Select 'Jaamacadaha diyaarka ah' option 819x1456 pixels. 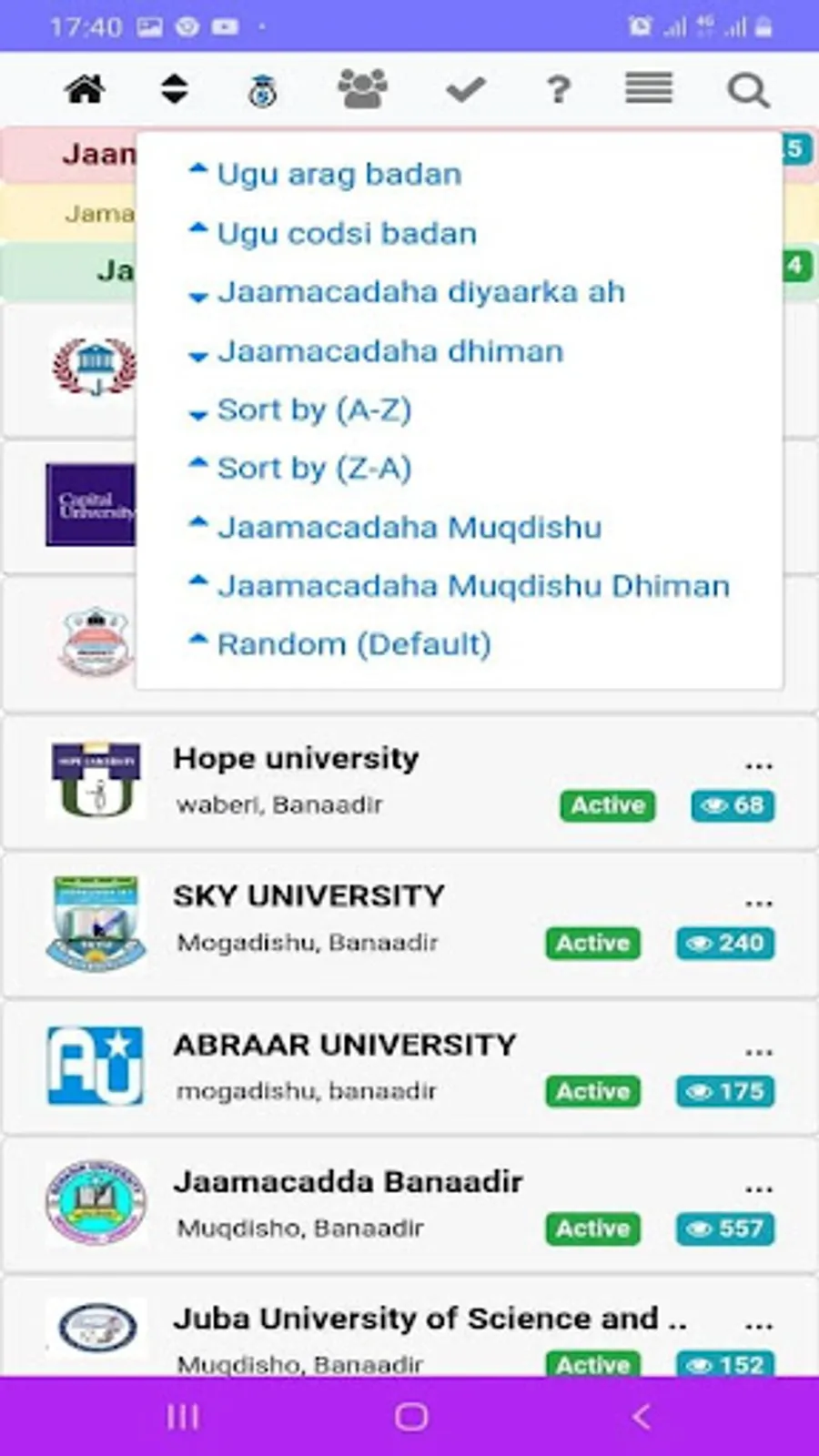point(420,292)
